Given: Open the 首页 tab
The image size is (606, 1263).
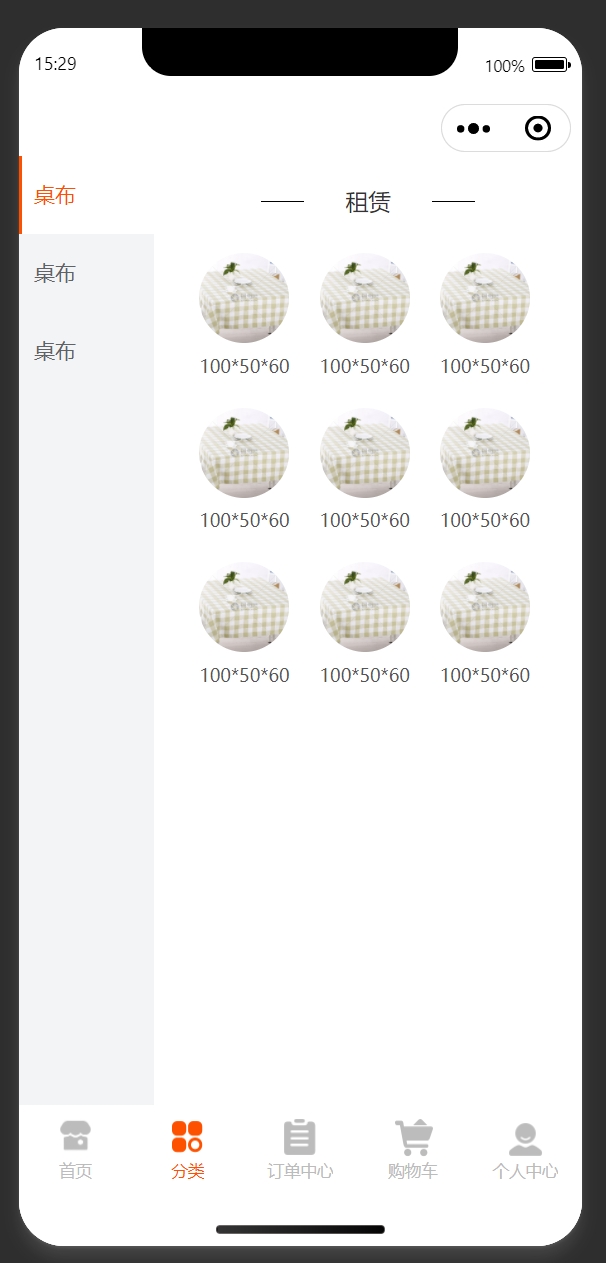Looking at the screenshot, I should pyautogui.click(x=75, y=1150).
